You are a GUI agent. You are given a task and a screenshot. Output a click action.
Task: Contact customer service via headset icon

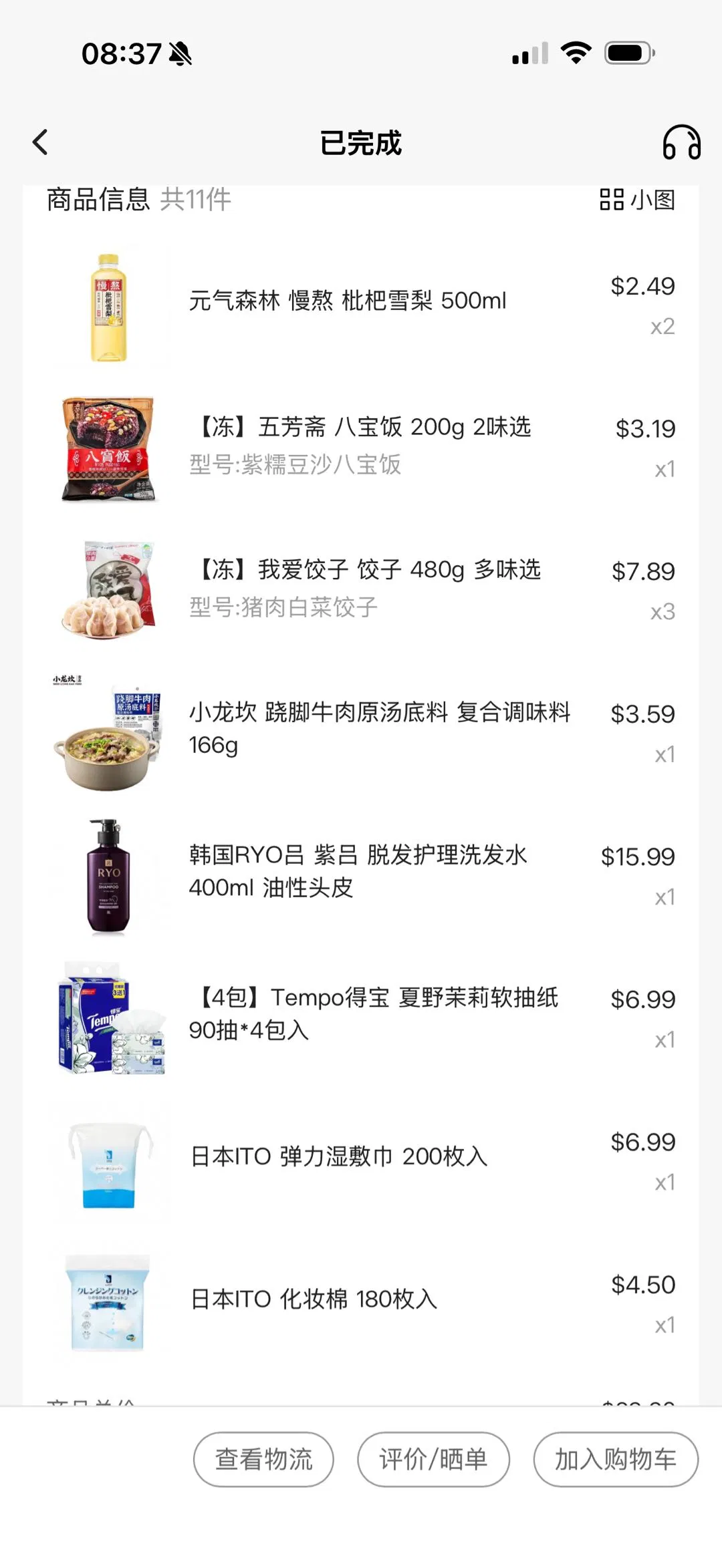(681, 142)
